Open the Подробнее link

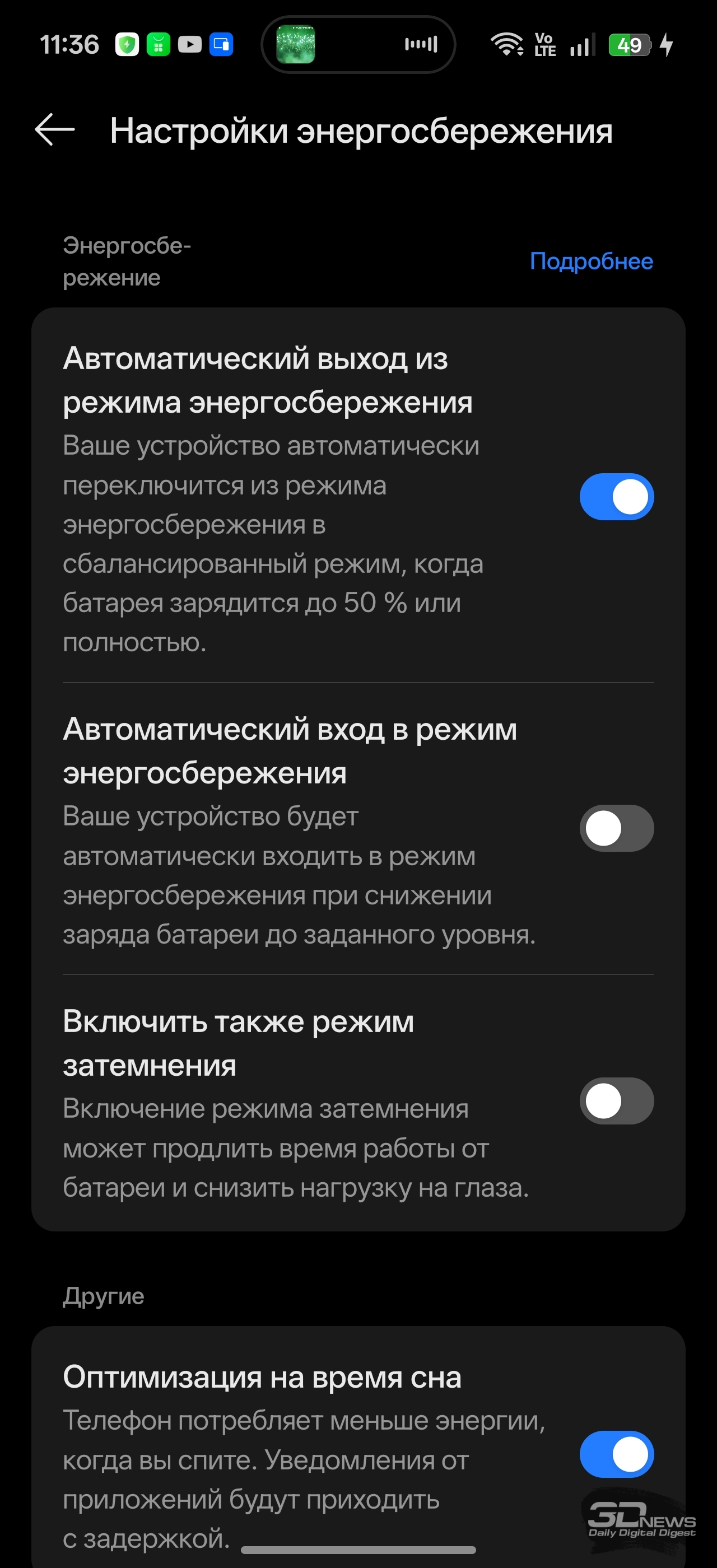point(590,261)
